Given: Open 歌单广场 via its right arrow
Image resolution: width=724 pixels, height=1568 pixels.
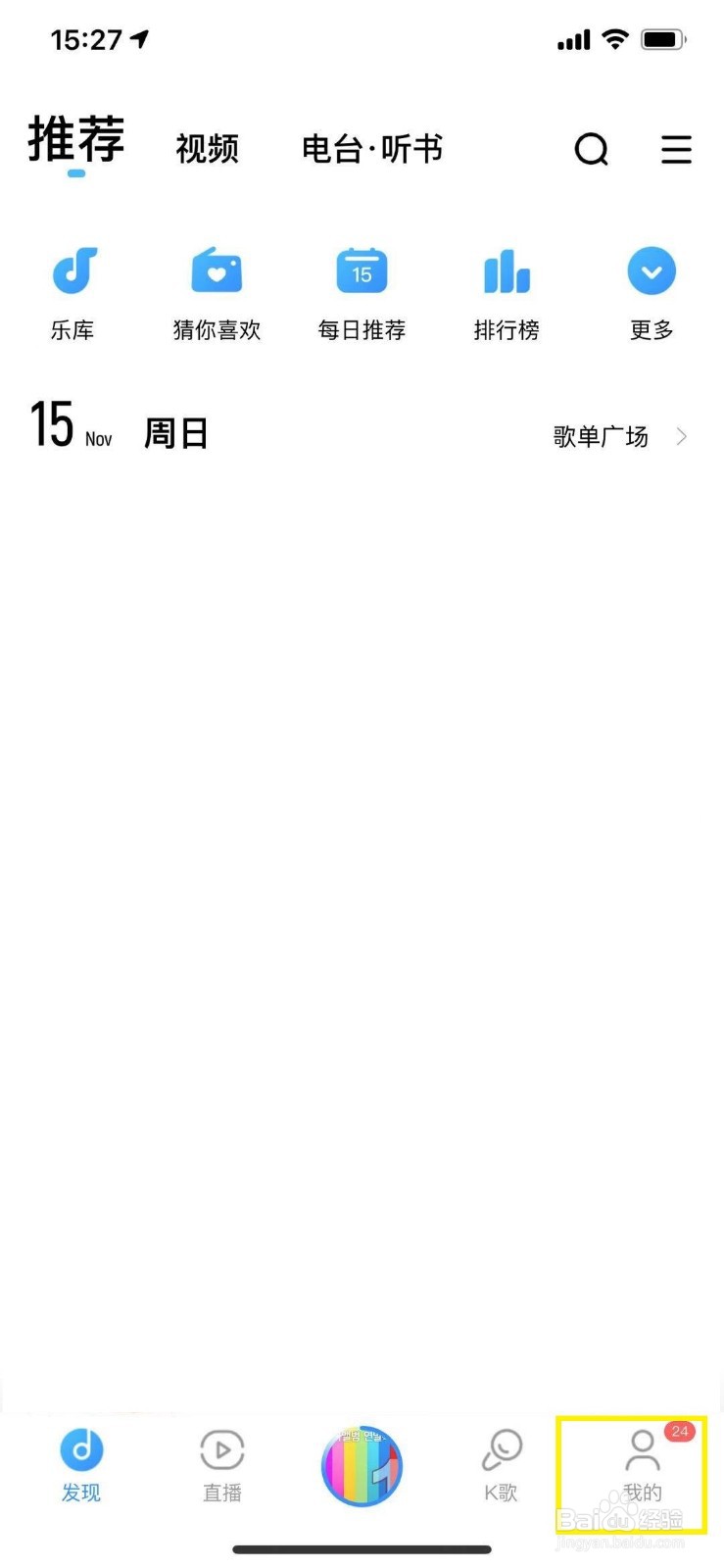Looking at the screenshot, I should (x=683, y=436).
